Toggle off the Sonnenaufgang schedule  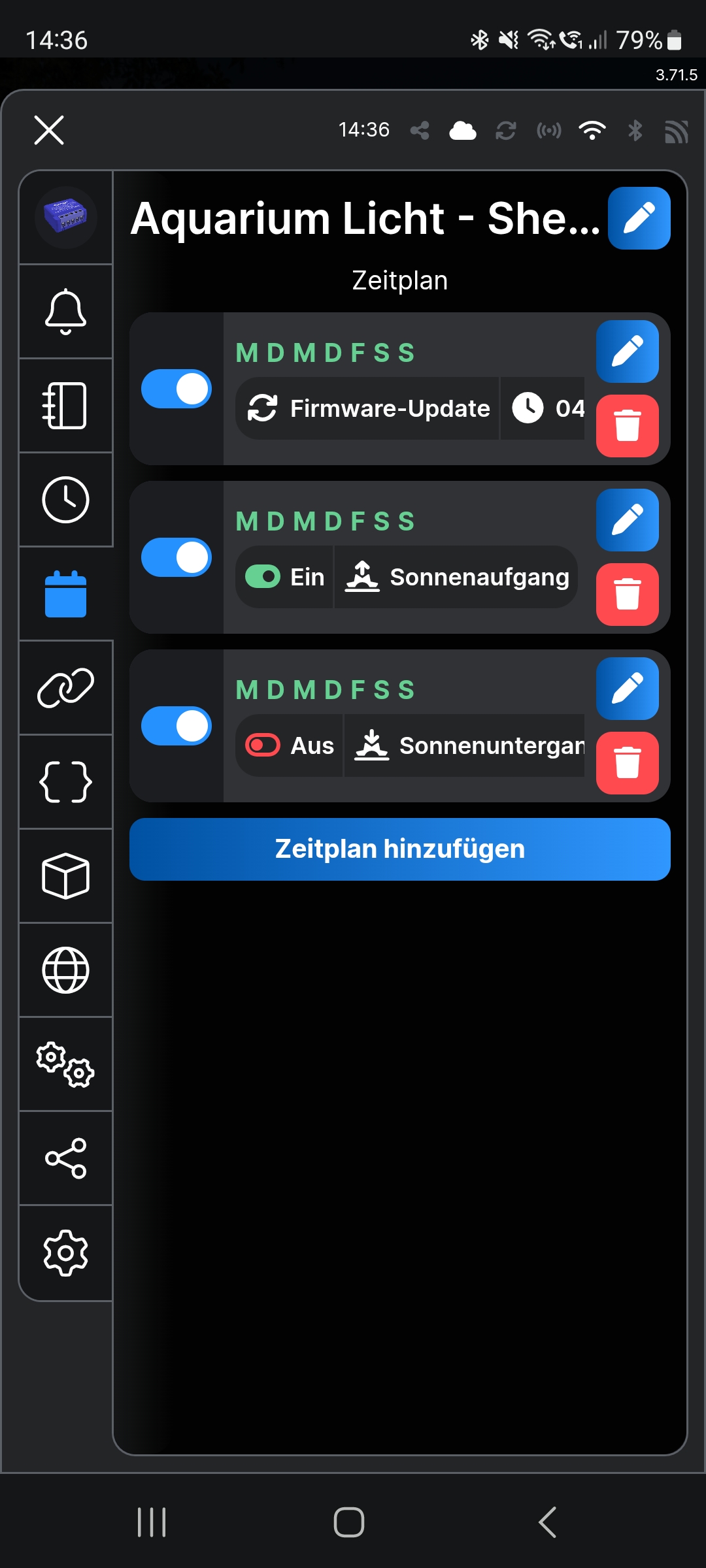176,557
